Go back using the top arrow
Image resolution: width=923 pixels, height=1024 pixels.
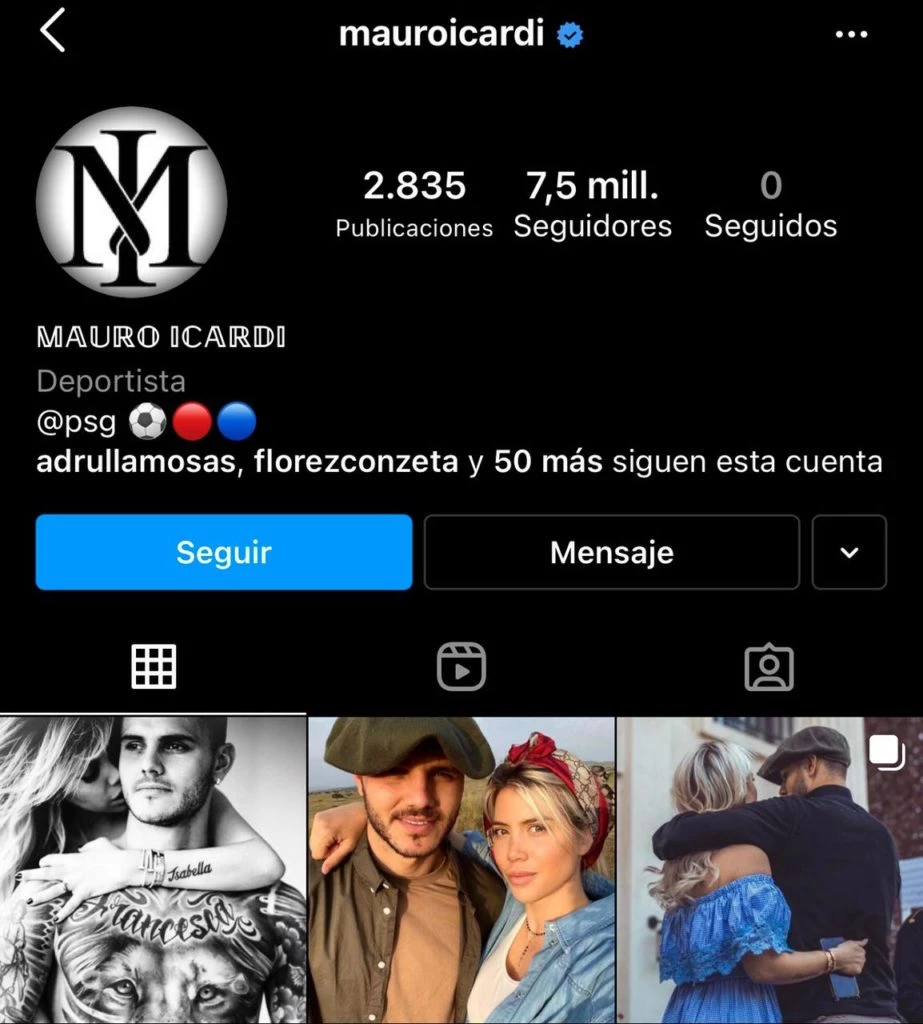coord(52,32)
